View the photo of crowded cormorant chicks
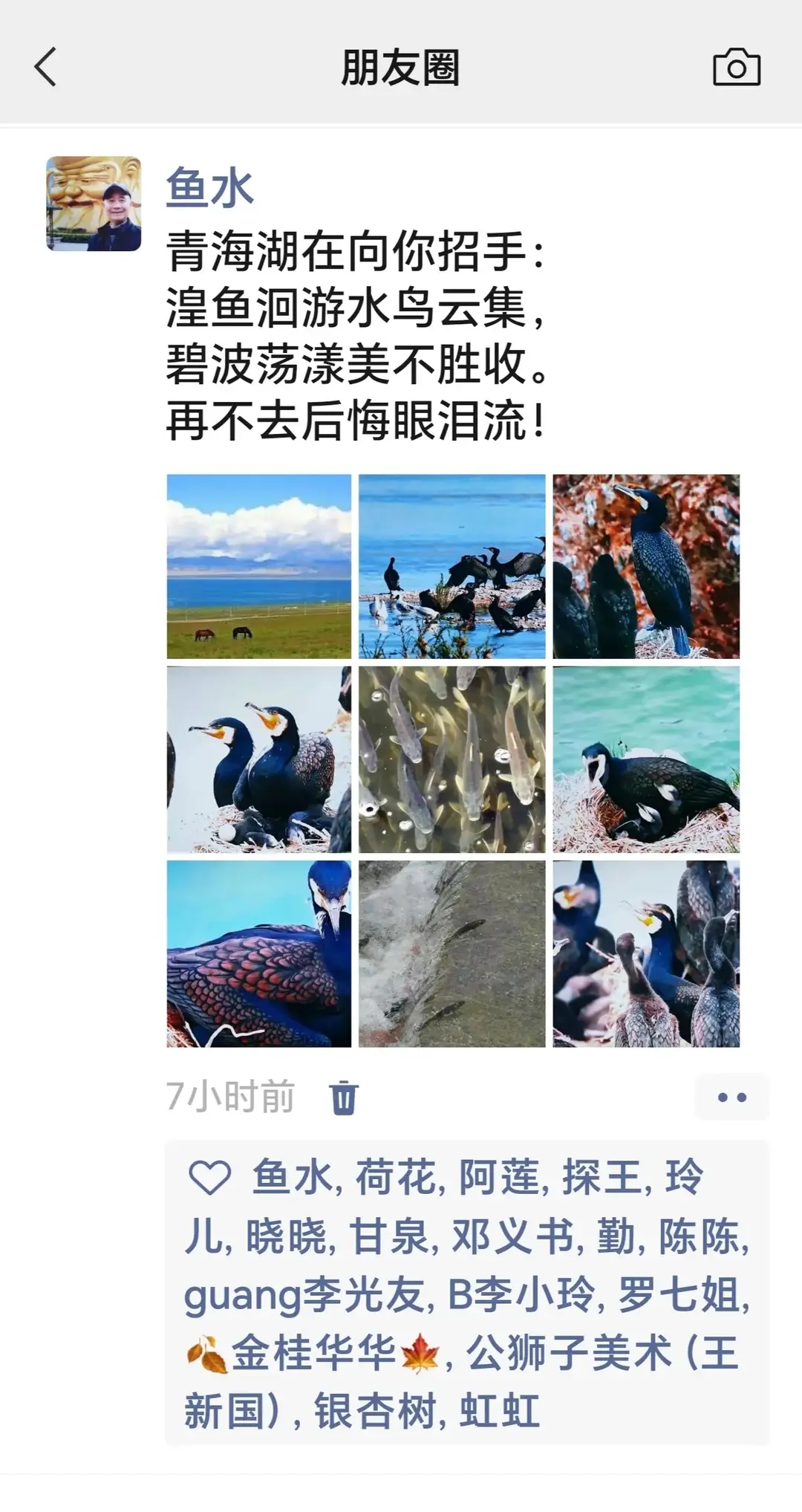Viewport: 802px width, 1512px height. coord(645,953)
